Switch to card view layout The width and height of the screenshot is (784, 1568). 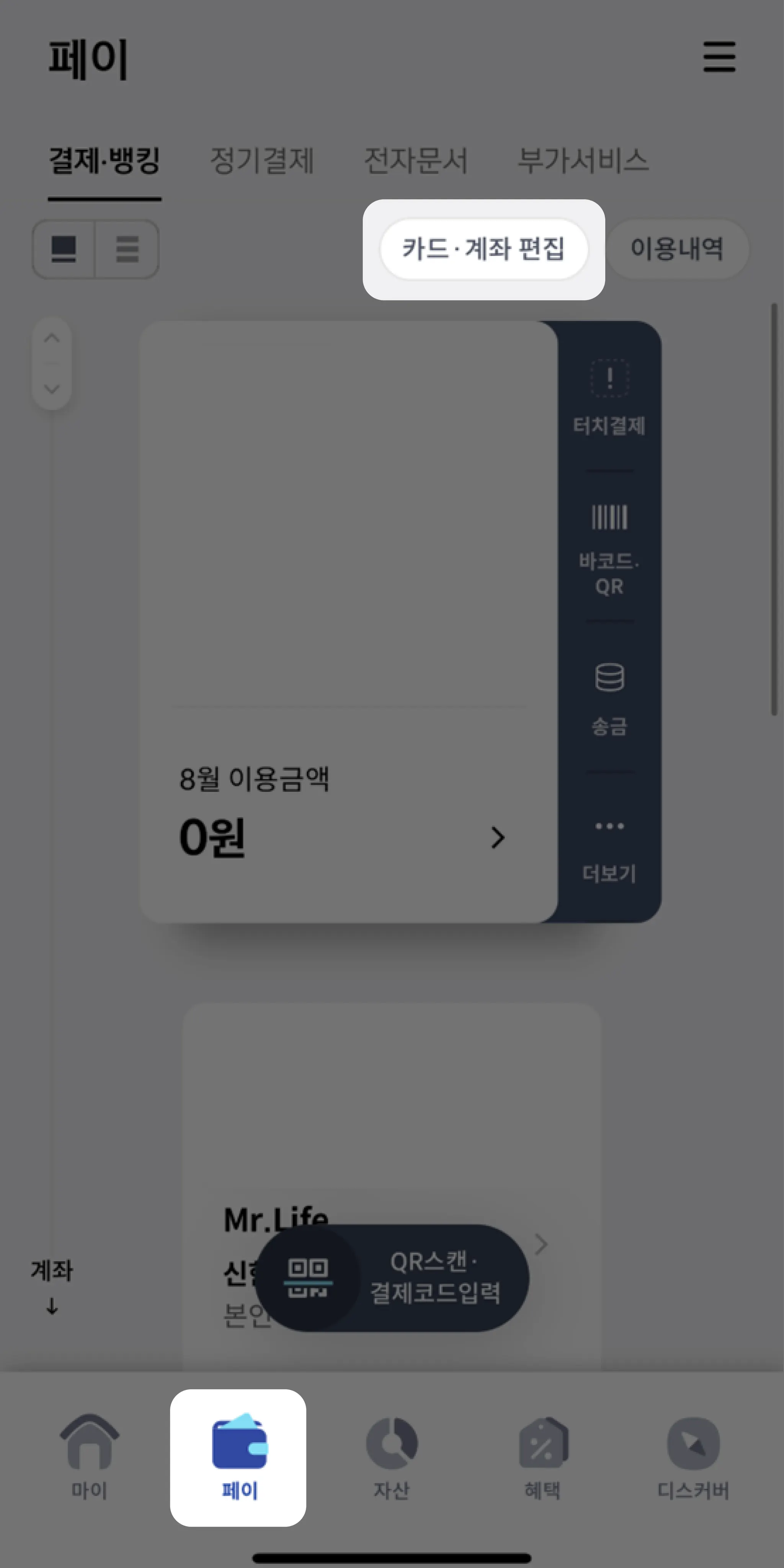pyautogui.click(x=64, y=249)
